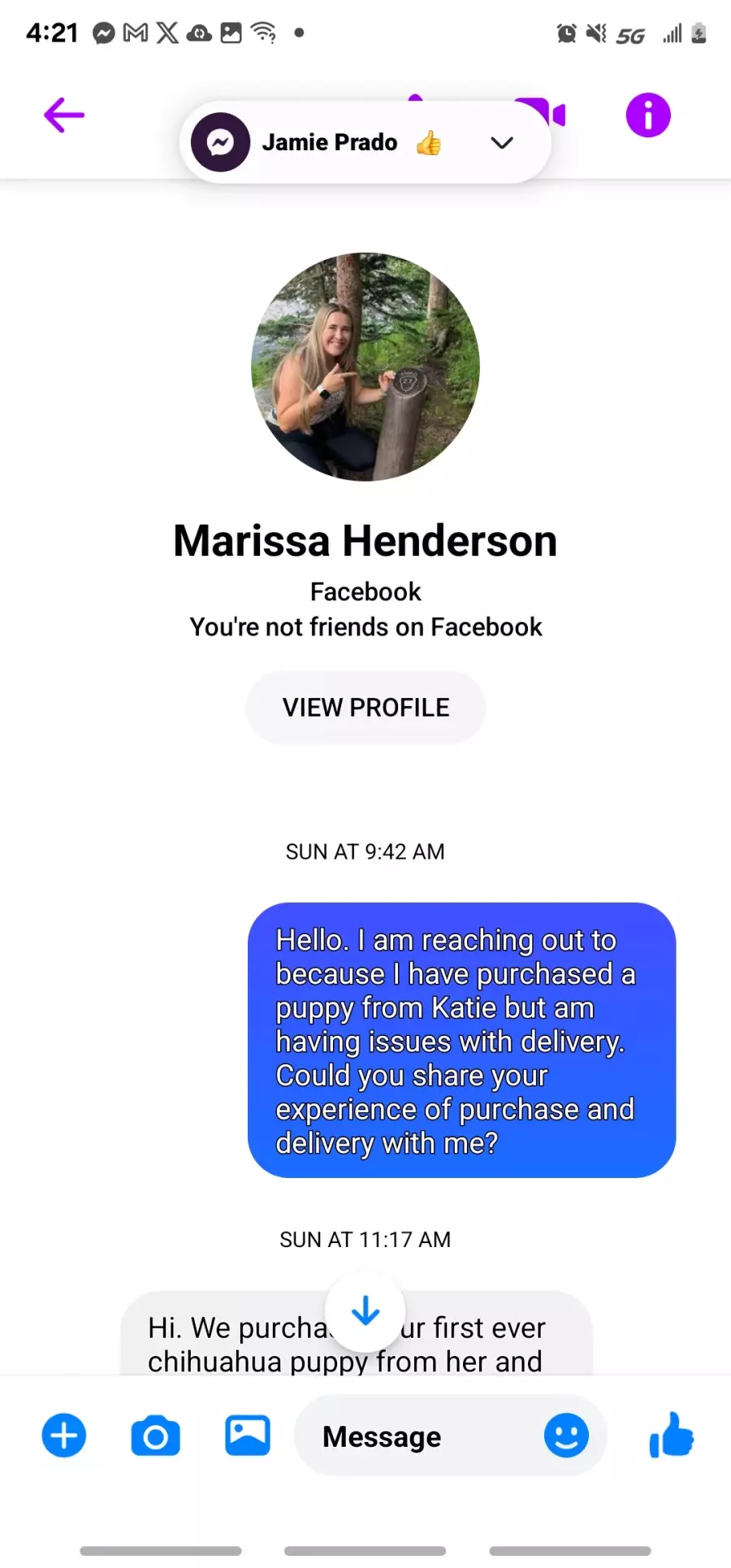Open Marissa Henderson's profile photo
The height and width of the screenshot is (1568, 731).
[365, 366]
